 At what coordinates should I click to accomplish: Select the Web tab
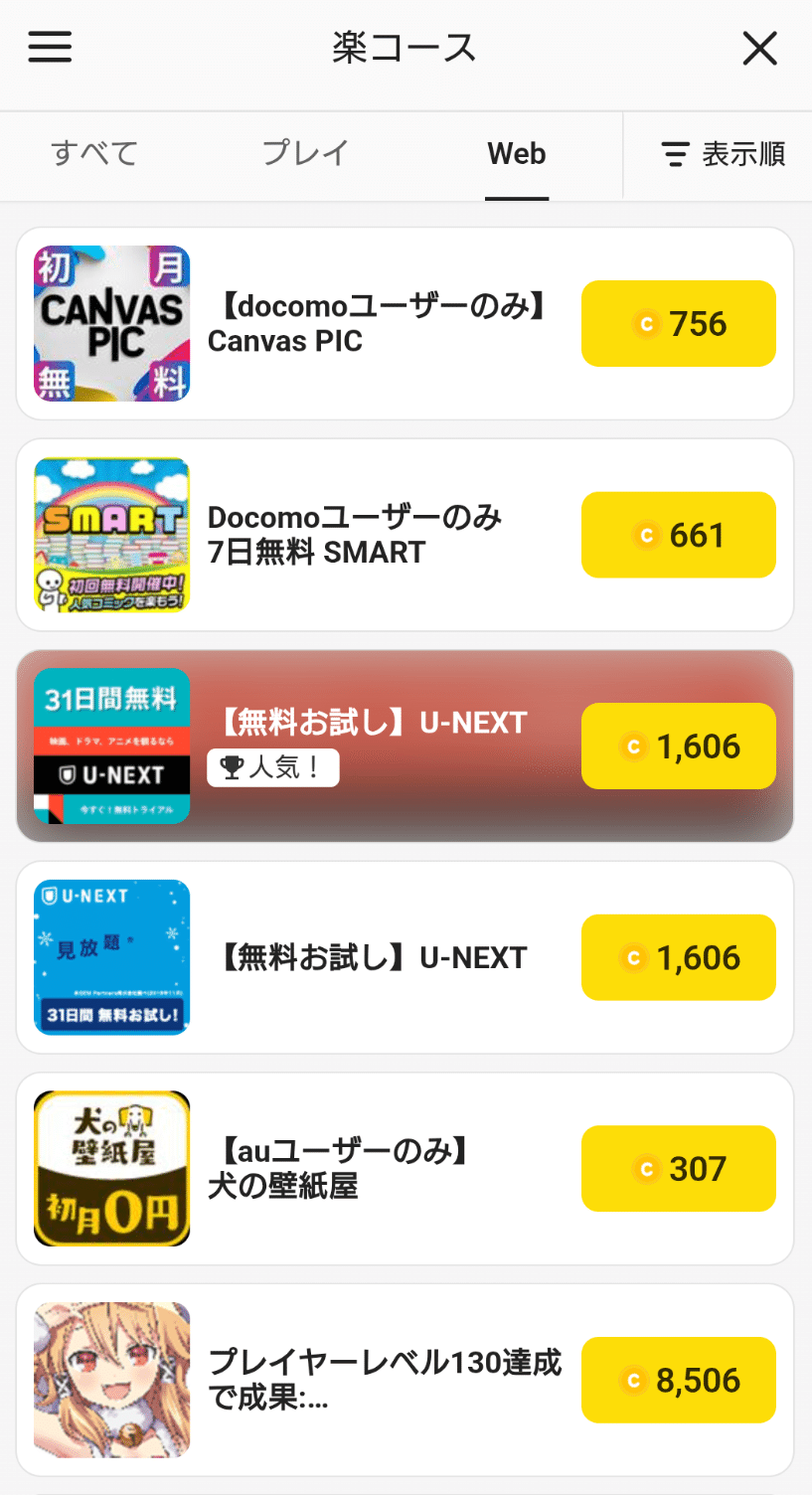click(x=517, y=155)
